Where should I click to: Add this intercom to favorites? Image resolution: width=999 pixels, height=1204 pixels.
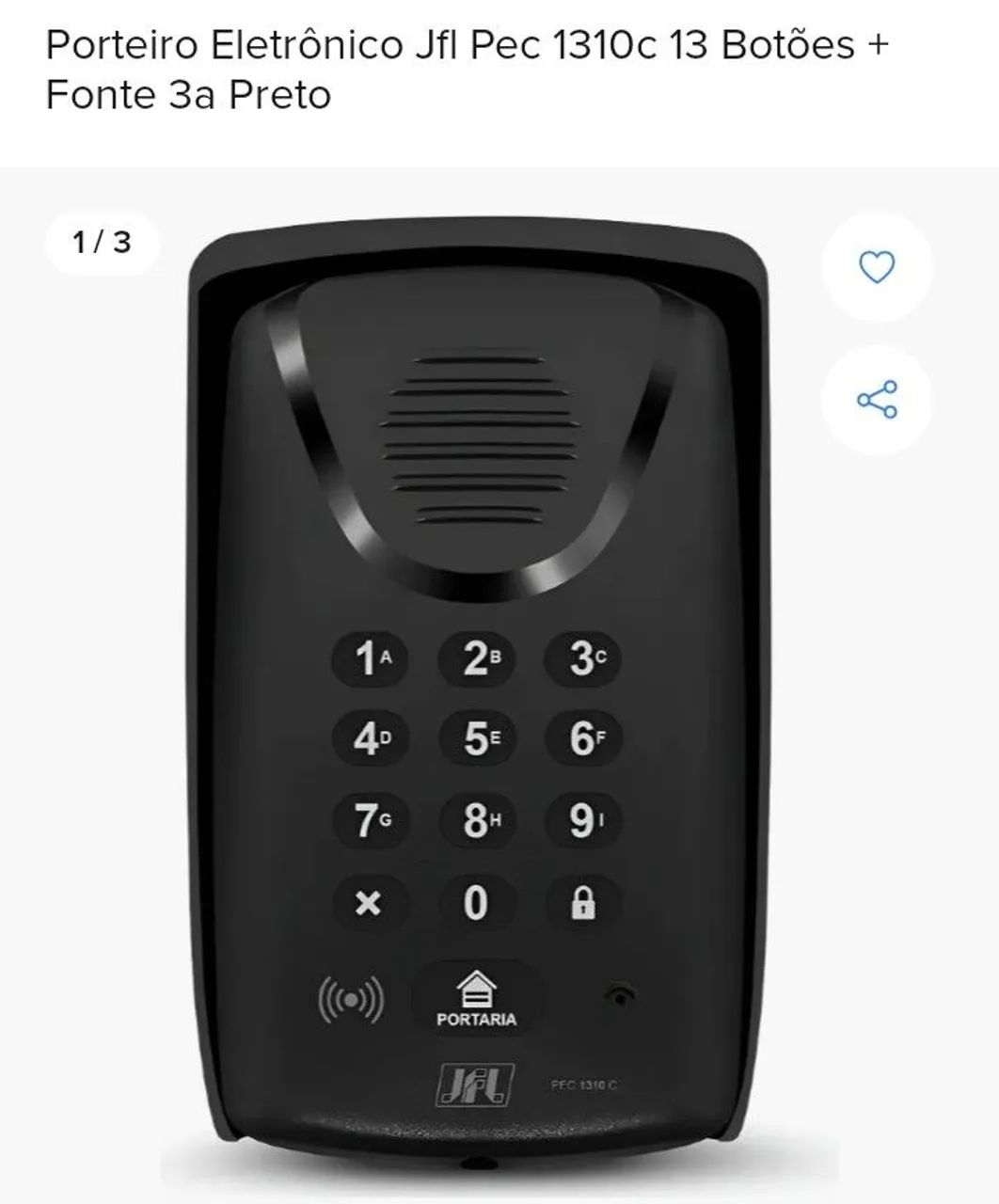(x=877, y=268)
